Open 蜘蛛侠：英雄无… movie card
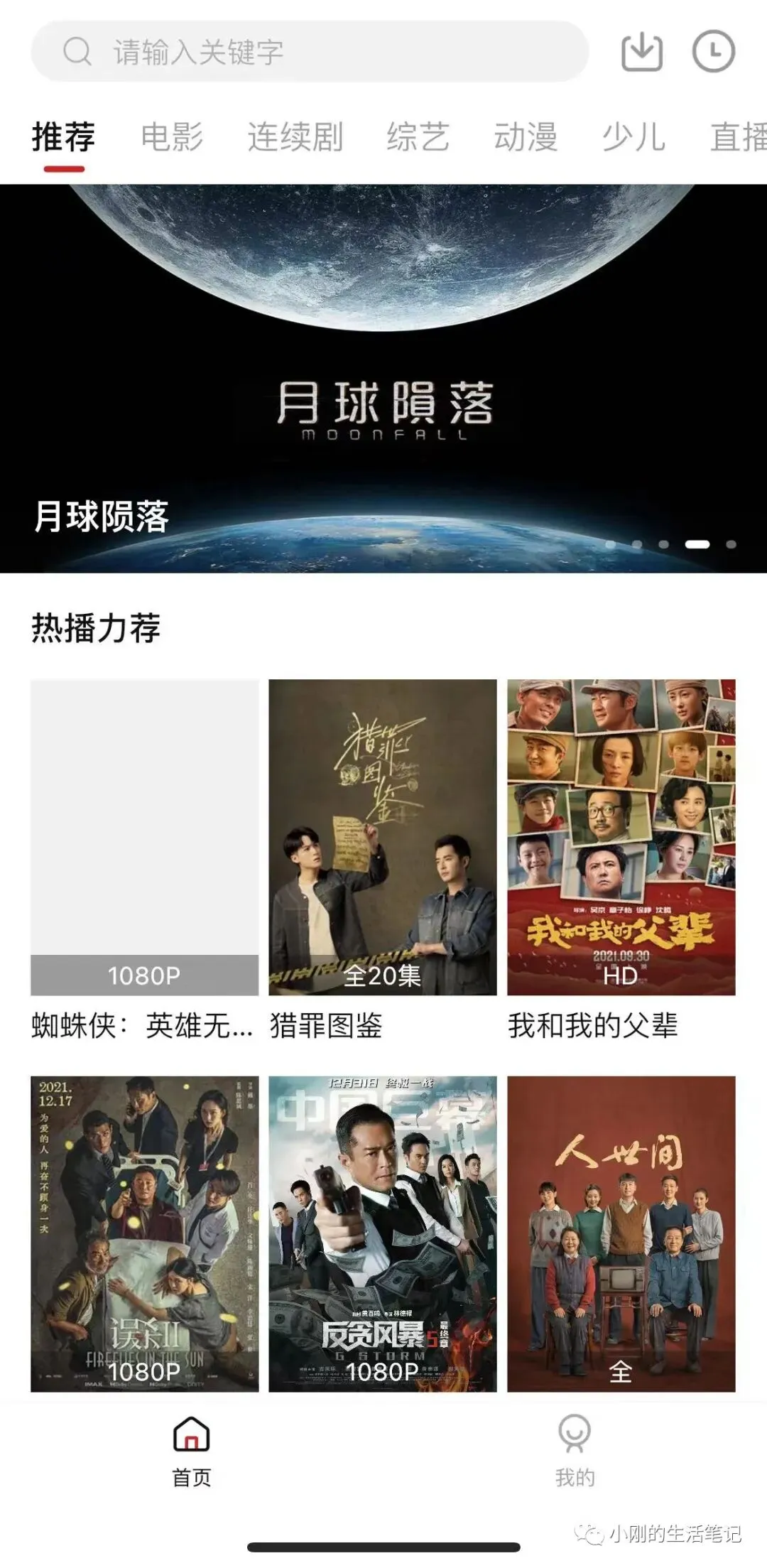Screen dimensions: 767x1568 tap(144, 837)
